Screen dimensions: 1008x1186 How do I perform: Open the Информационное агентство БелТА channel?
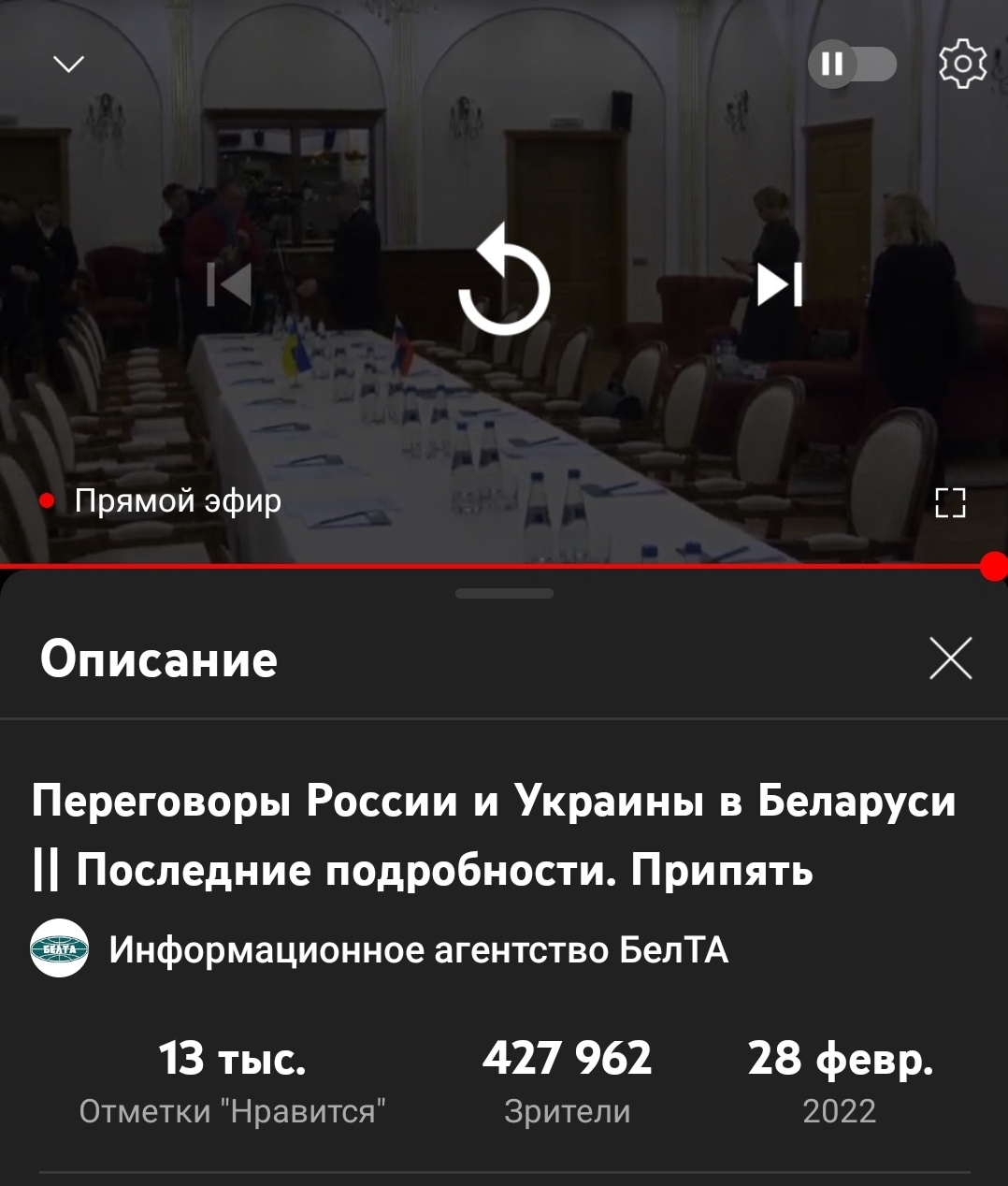pos(418,949)
